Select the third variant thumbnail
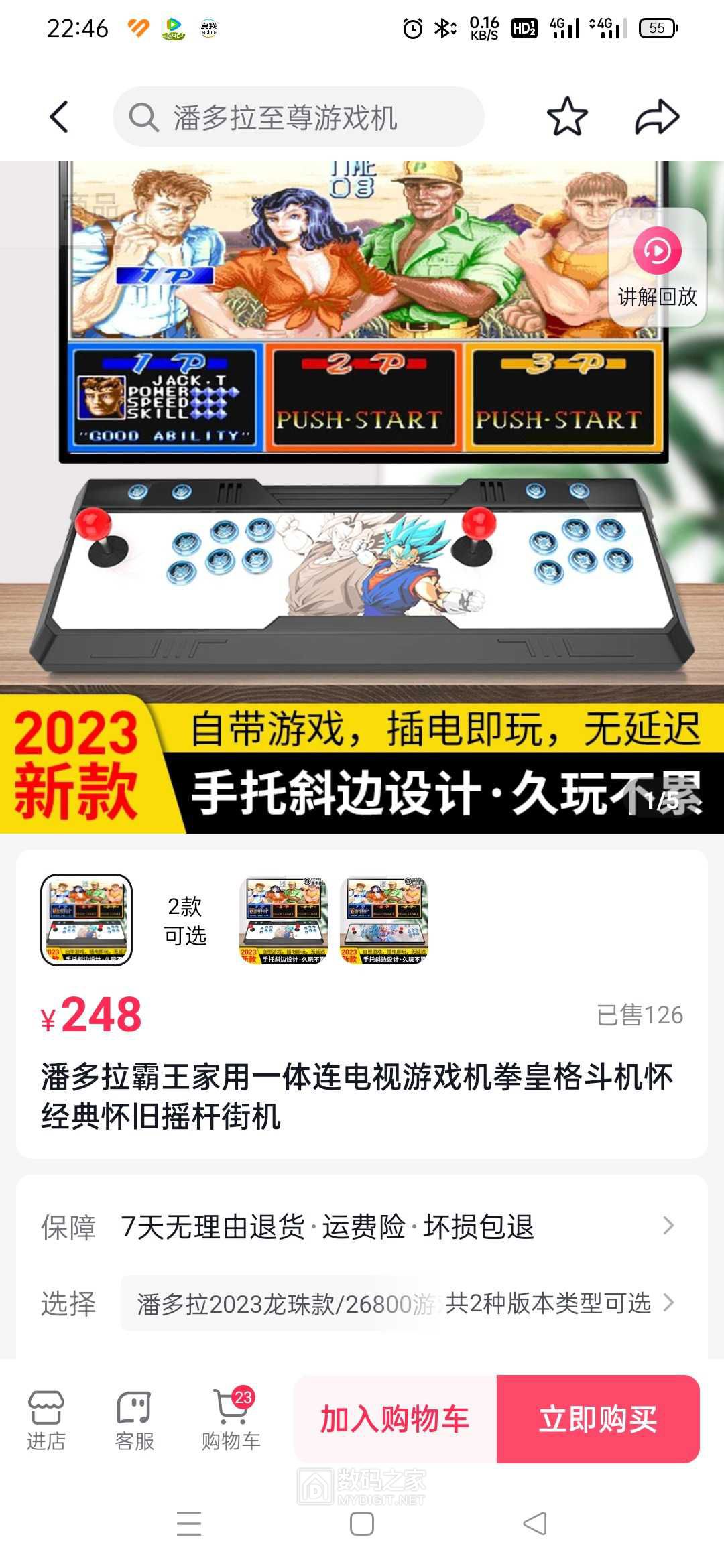724x1568 pixels. 384,919
